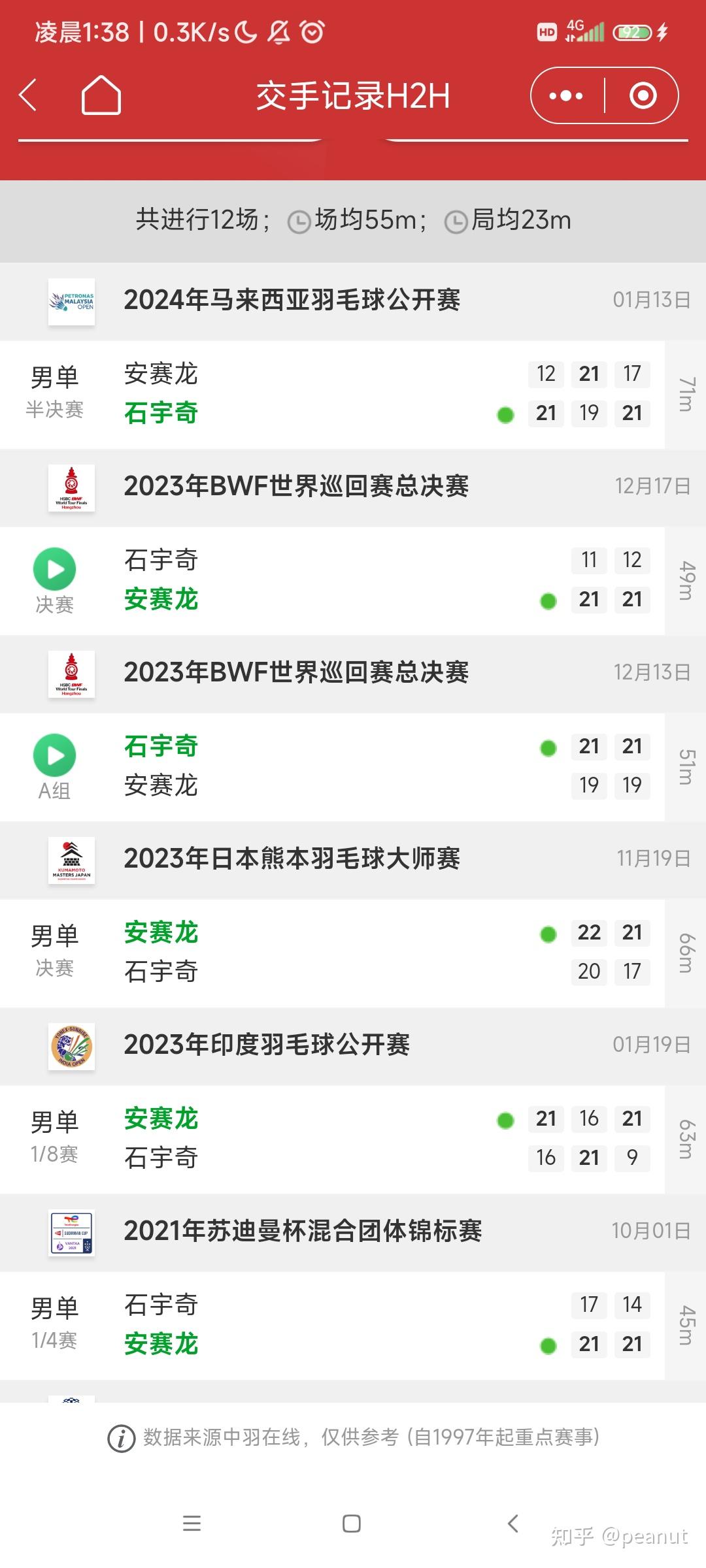
Task: Toggle the green win dot beside 石宇奇
Action: (x=505, y=414)
